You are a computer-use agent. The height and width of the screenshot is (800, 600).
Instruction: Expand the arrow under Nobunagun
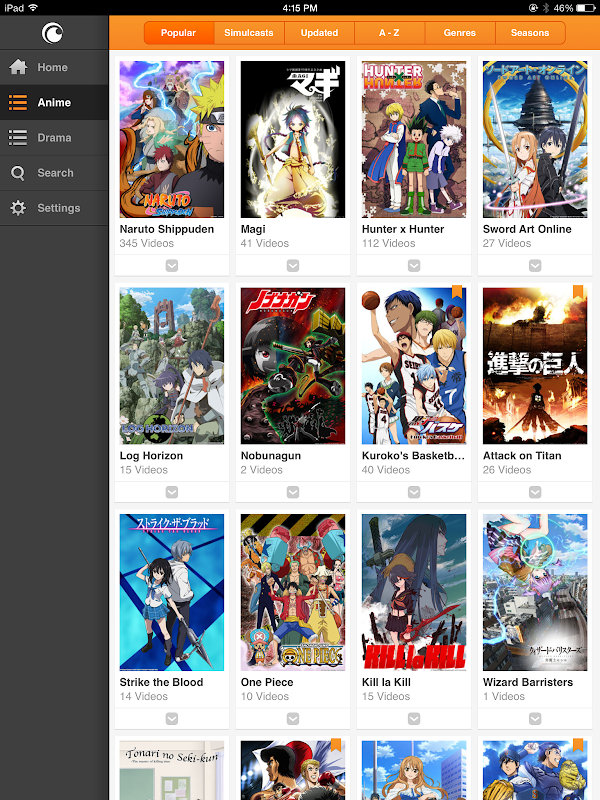click(292, 492)
